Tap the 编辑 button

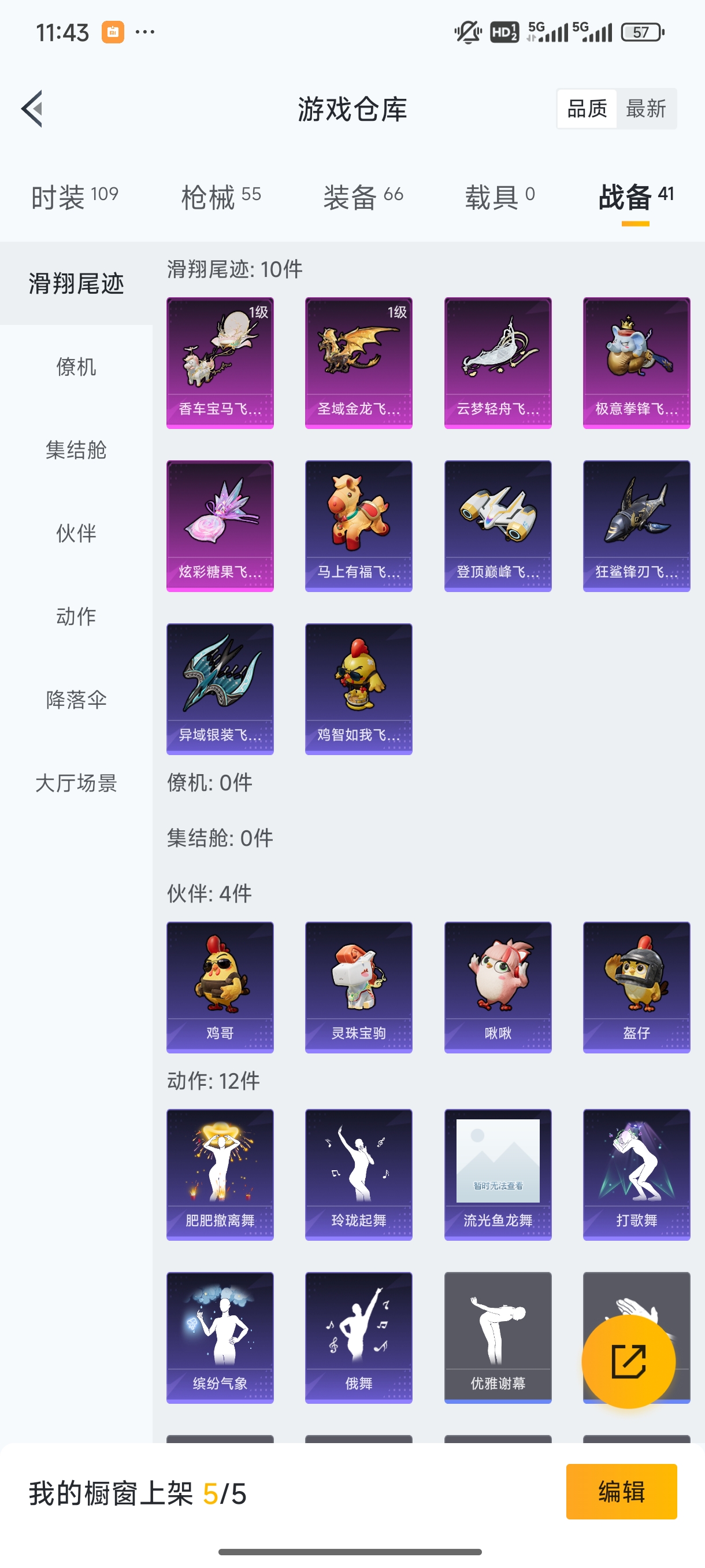click(x=622, y=1492)
